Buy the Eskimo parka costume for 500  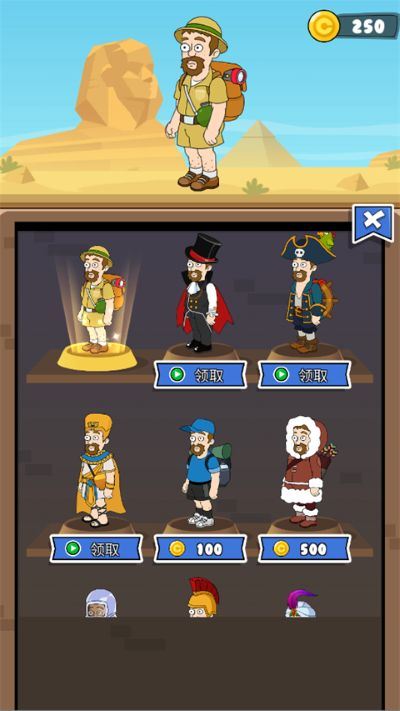(304, 549)
